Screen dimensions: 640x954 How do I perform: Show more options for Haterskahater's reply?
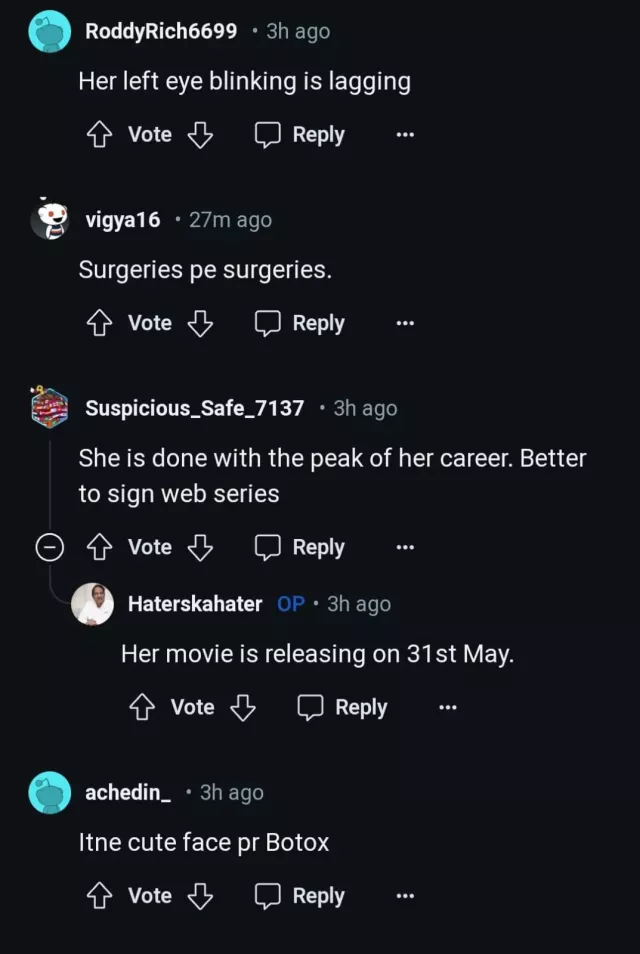pyautogui.click(x=447, y=707)
